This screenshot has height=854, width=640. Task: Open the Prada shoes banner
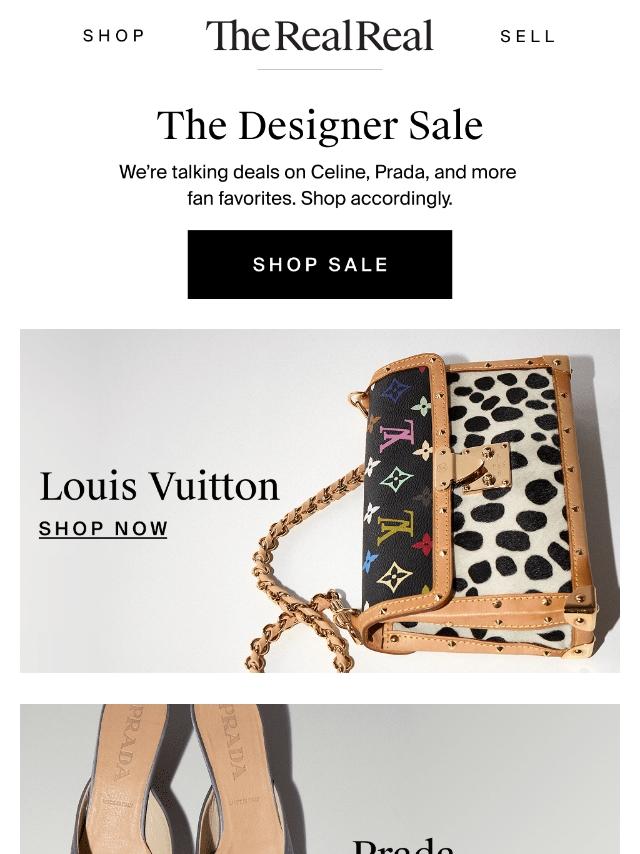click(x=320, y=780)
